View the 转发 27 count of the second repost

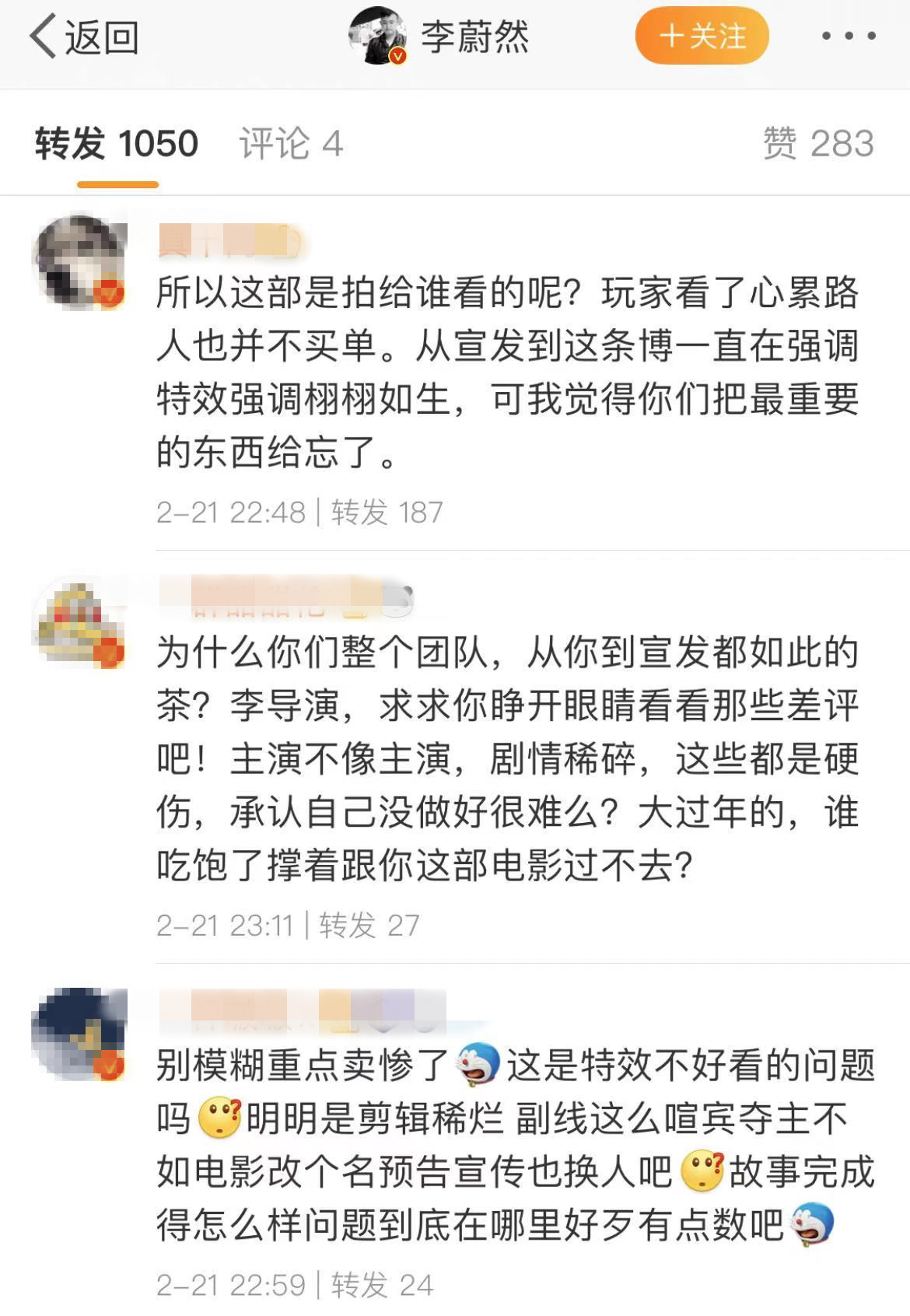pos(369,926)
